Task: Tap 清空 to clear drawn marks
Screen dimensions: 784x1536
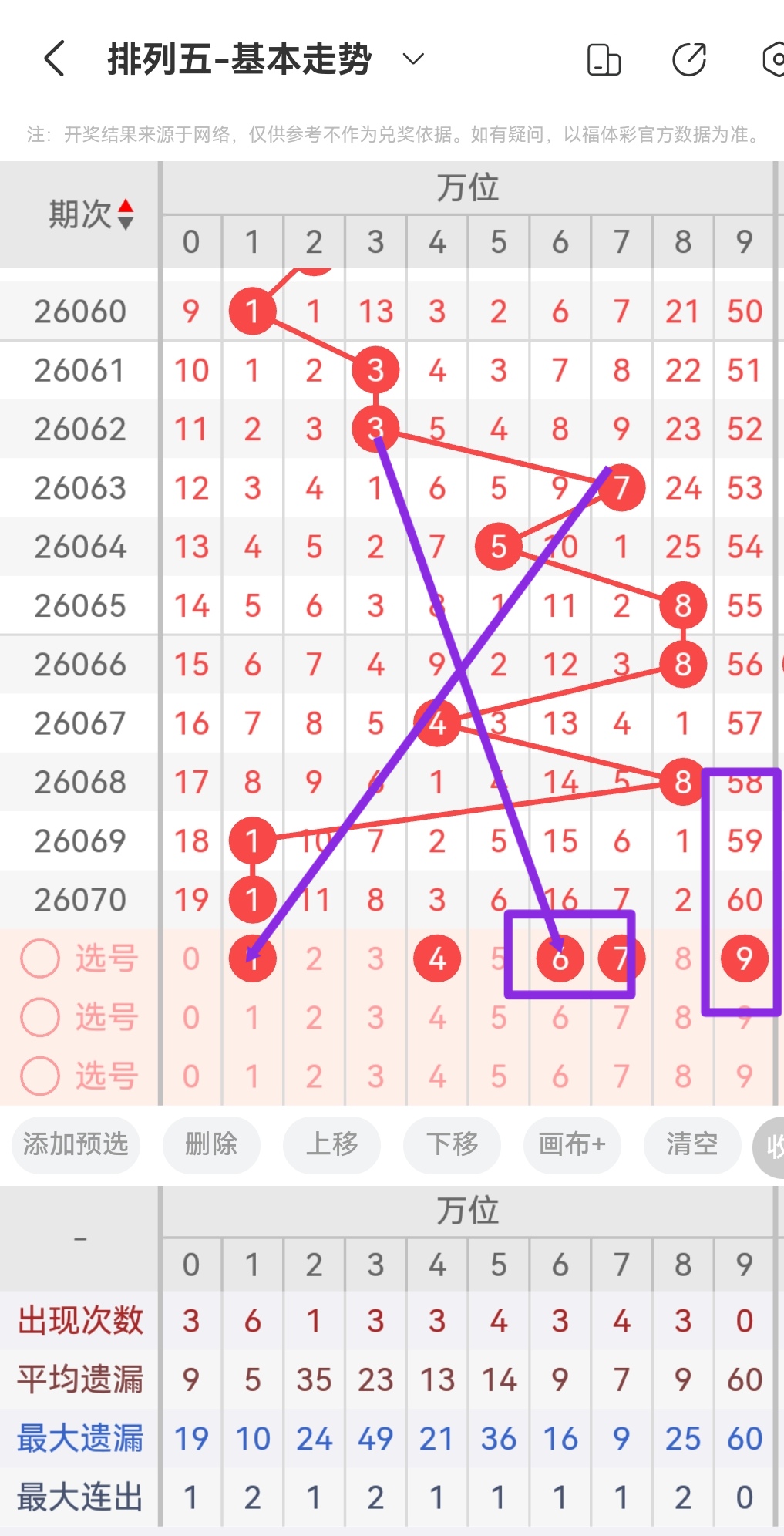Action: pos(691,1146)
